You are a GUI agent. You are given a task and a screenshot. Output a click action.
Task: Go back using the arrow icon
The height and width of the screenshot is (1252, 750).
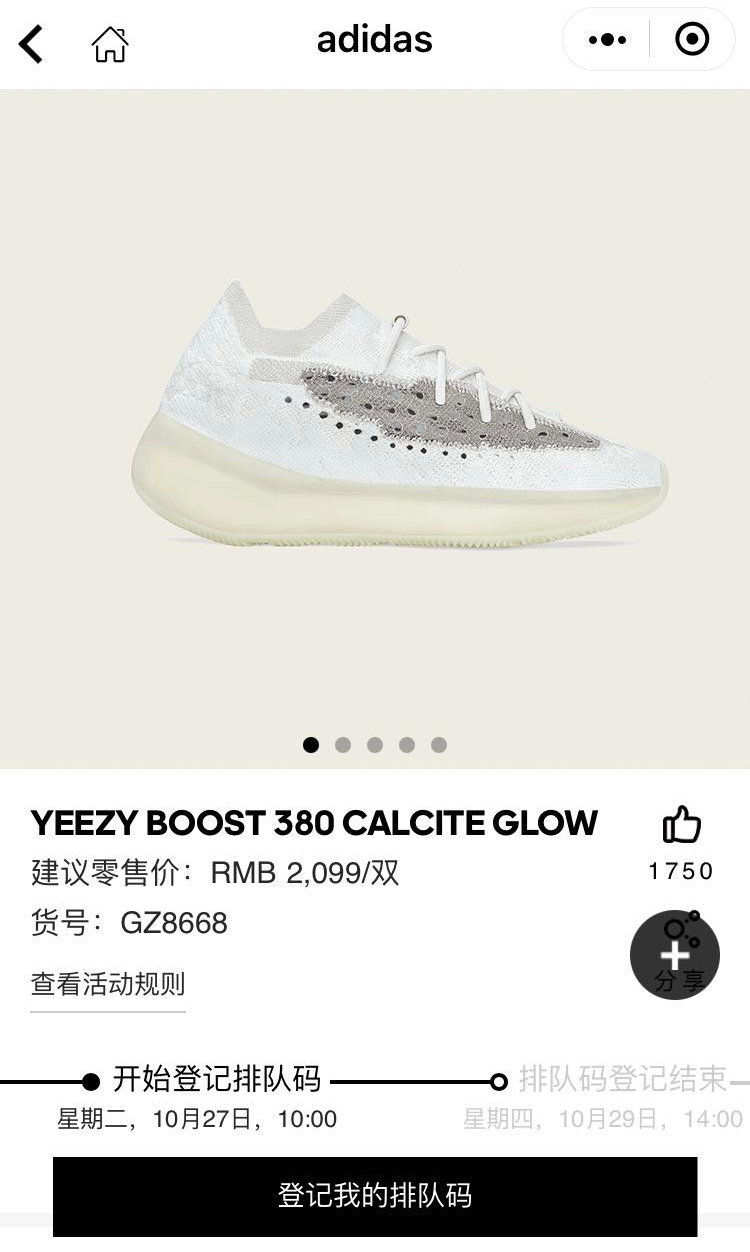(32, 44)
